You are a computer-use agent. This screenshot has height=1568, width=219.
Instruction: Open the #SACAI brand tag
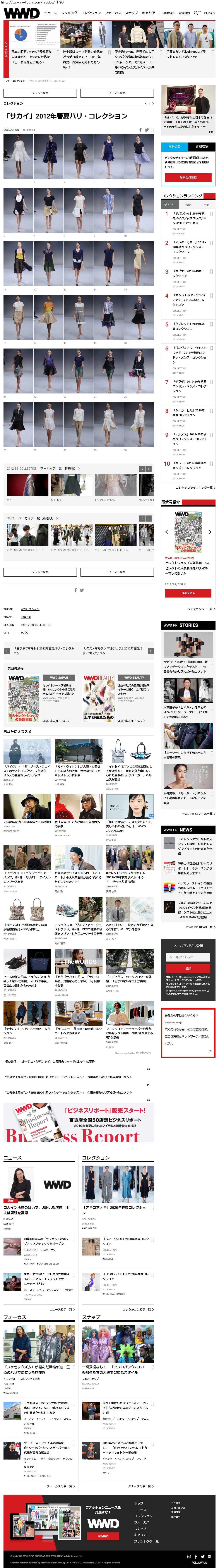[26, 617]
